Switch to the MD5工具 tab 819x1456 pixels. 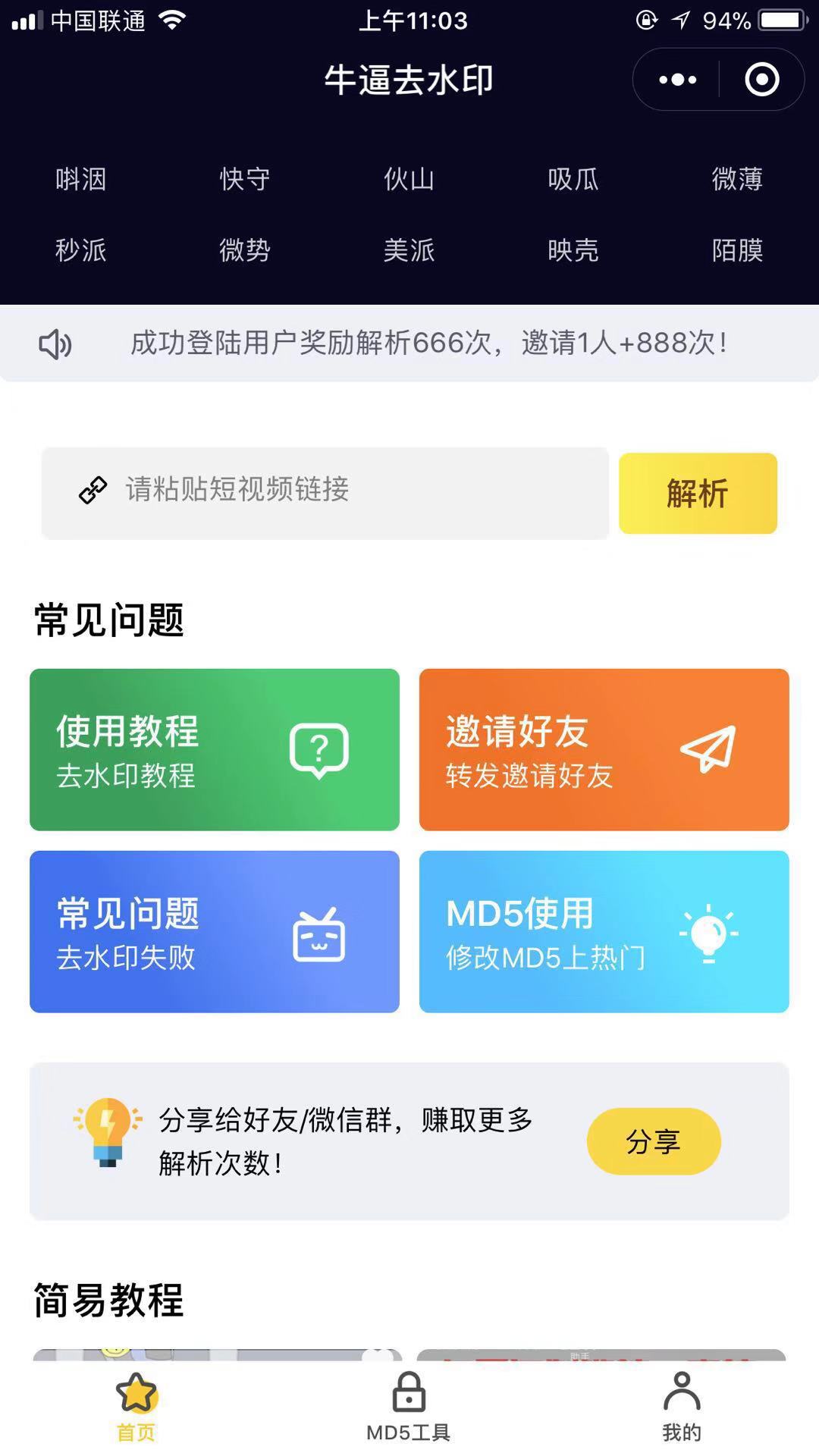click(409, 1407)
